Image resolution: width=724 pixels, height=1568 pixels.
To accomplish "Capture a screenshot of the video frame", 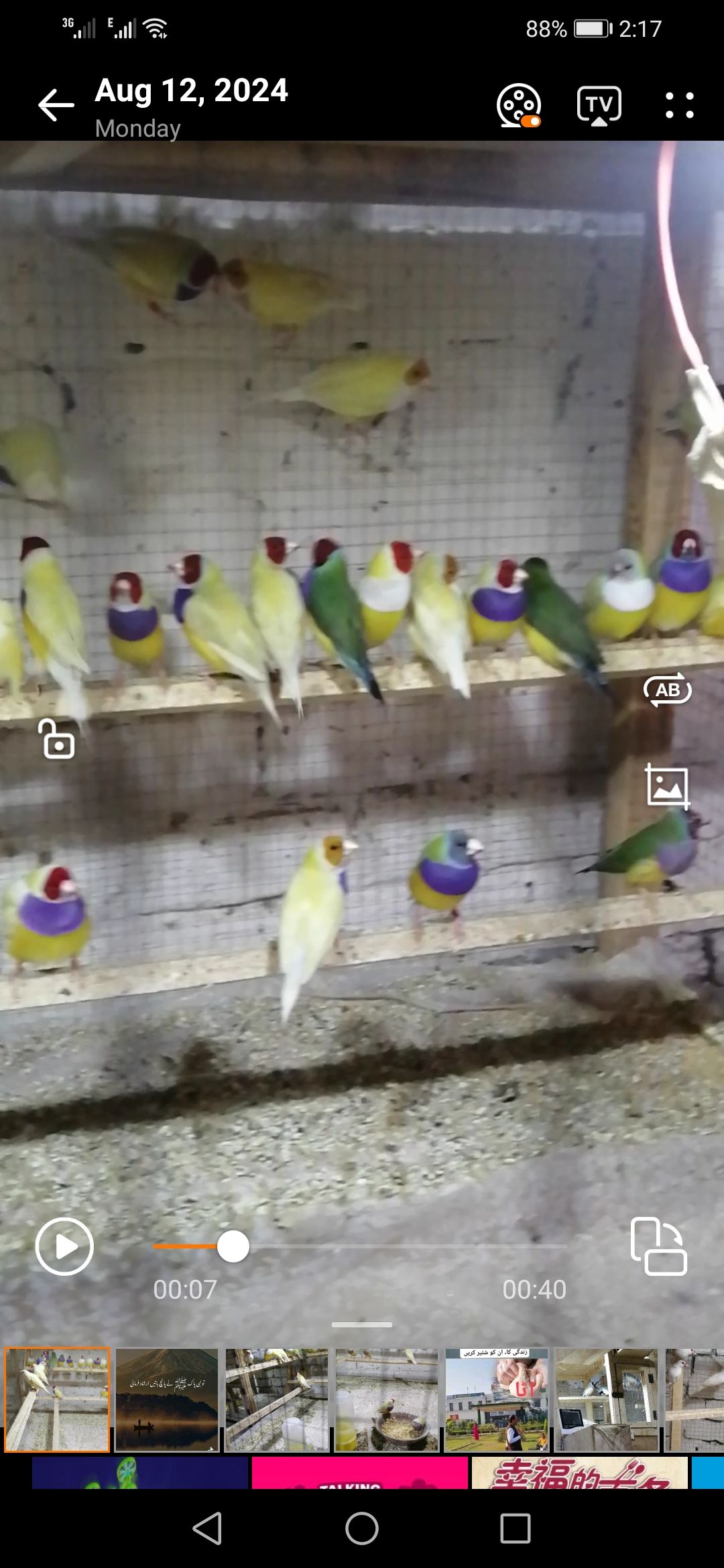I will click(x=667, y=786).
